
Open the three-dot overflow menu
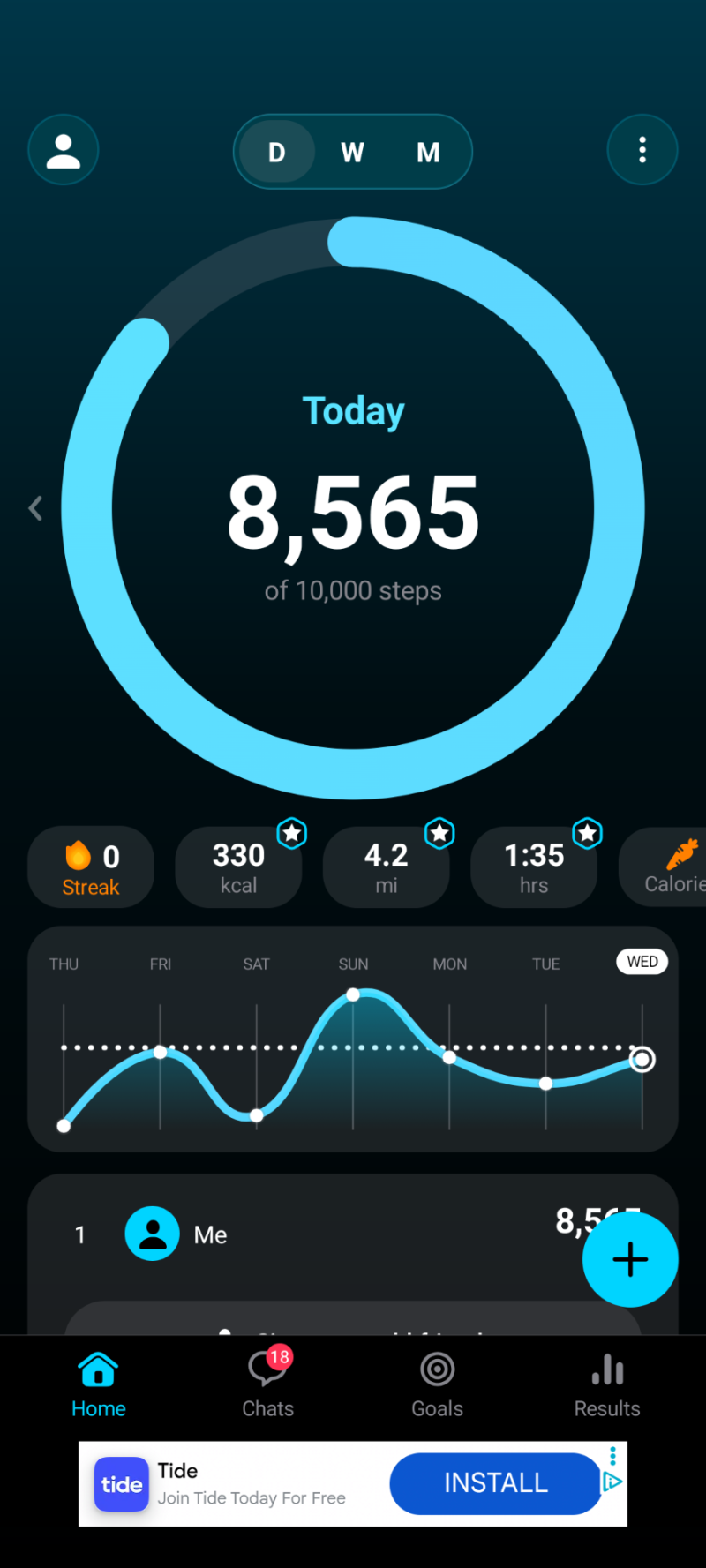click(642, 150)
